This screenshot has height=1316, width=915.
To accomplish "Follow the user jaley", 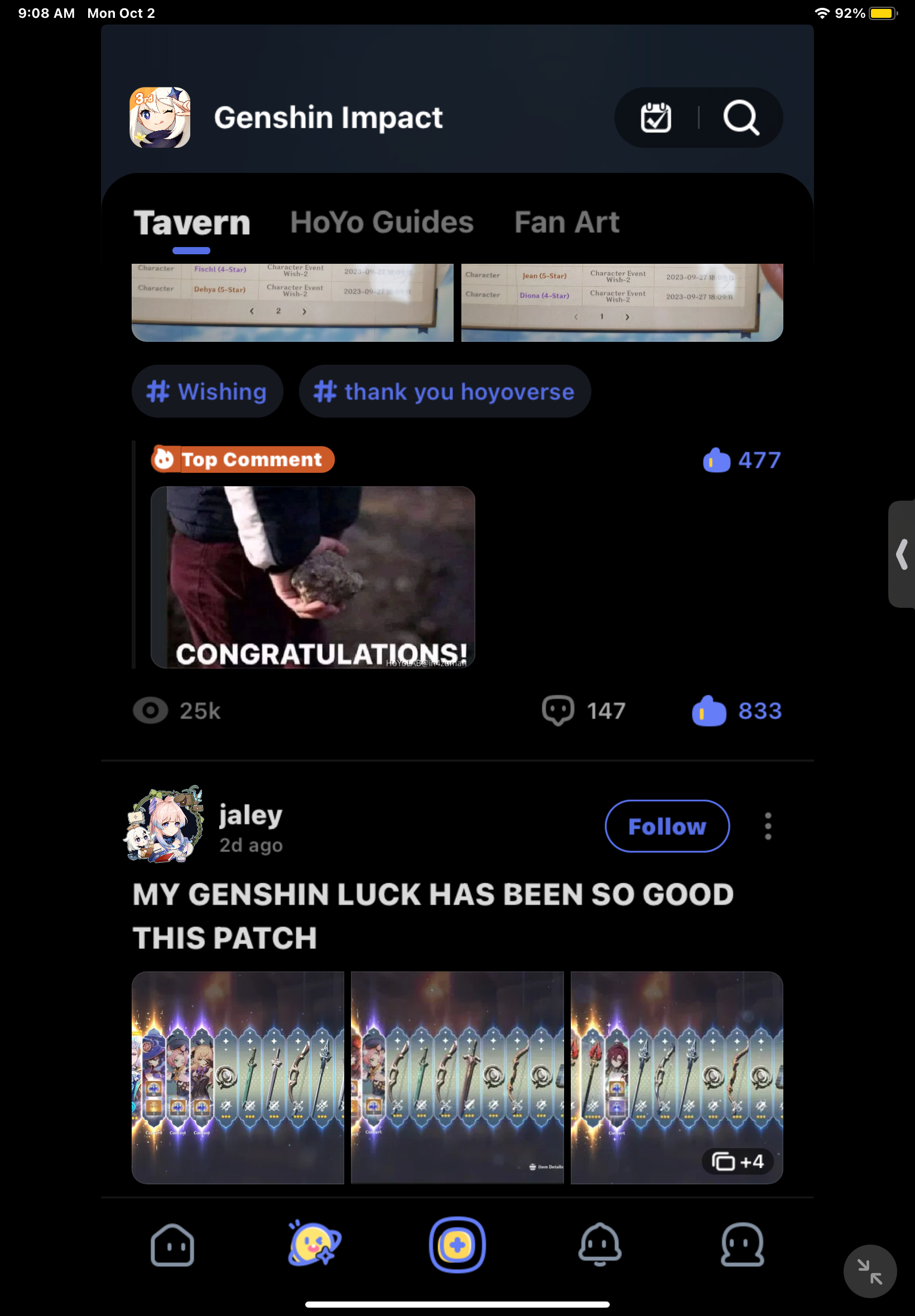I will pyautogui.click(x=667, y=826).
